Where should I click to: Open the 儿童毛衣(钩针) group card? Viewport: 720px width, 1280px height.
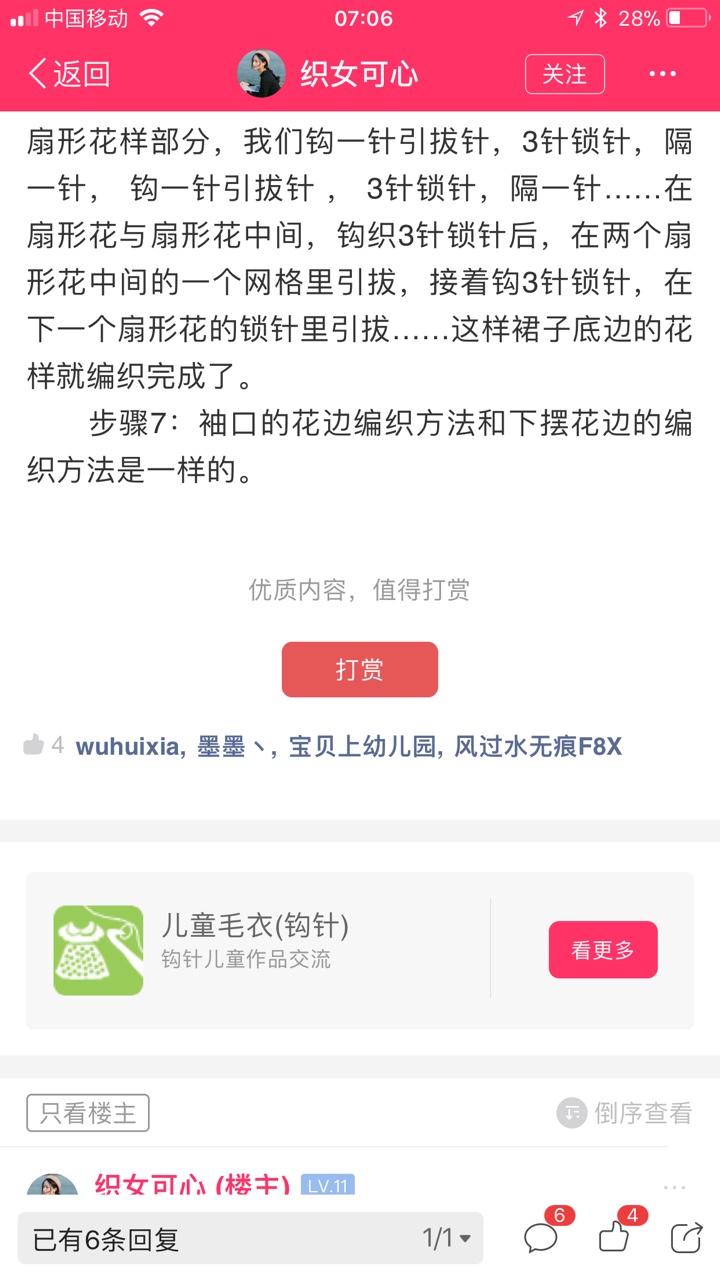260,949
